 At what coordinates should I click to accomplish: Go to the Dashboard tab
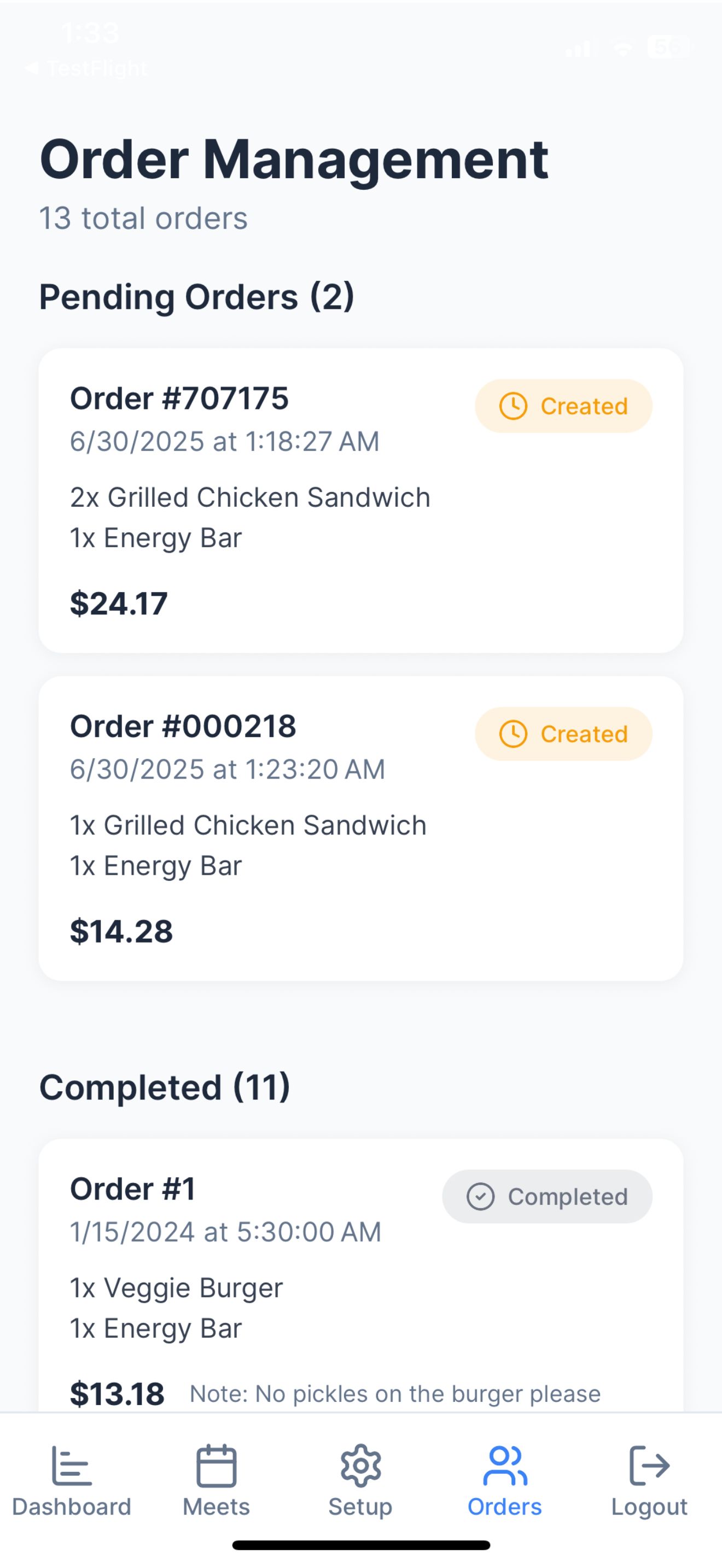pyautogui.click(x=72, y=1481)
